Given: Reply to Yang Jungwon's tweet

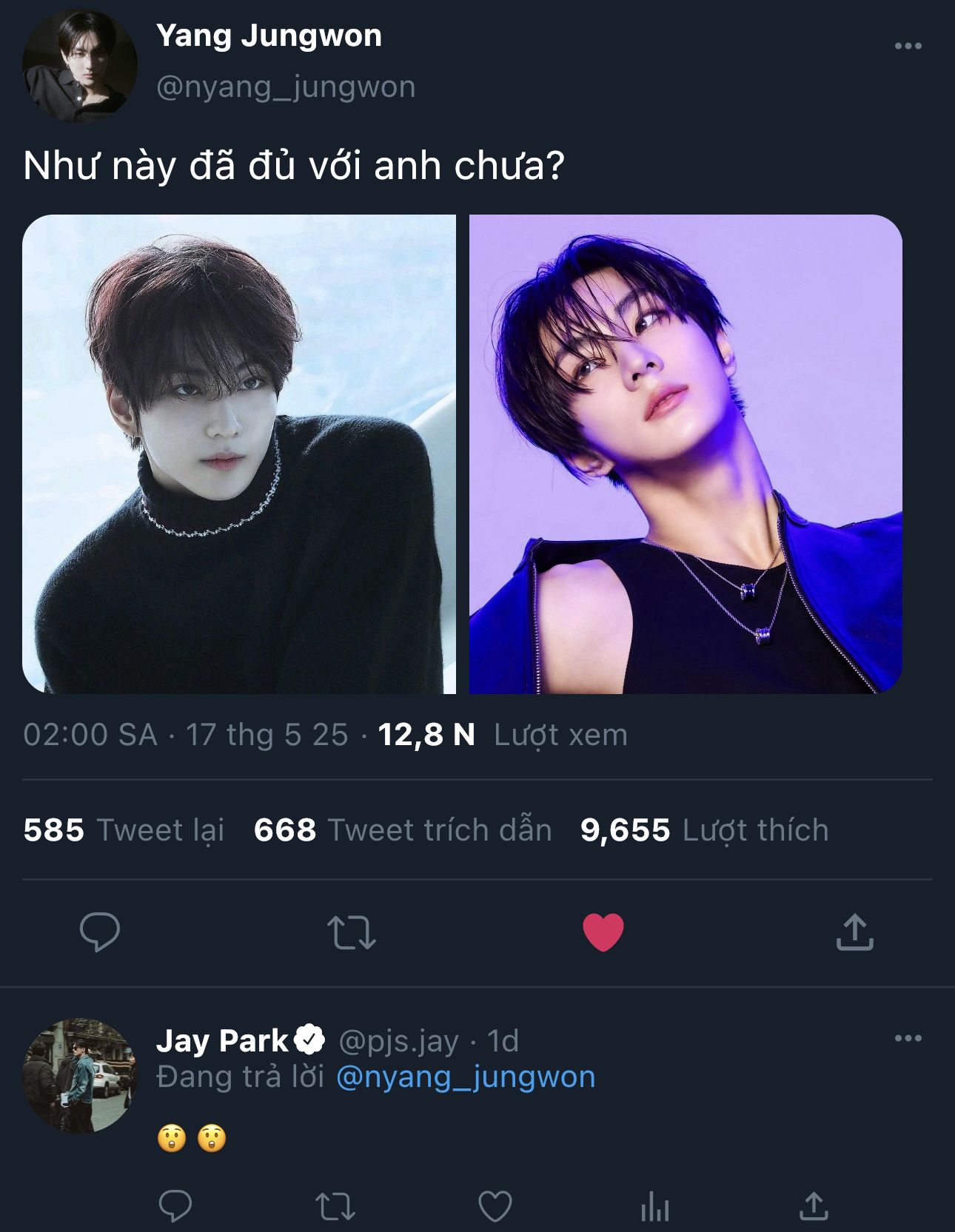Looking at the screenshot, I should (100, 932).
